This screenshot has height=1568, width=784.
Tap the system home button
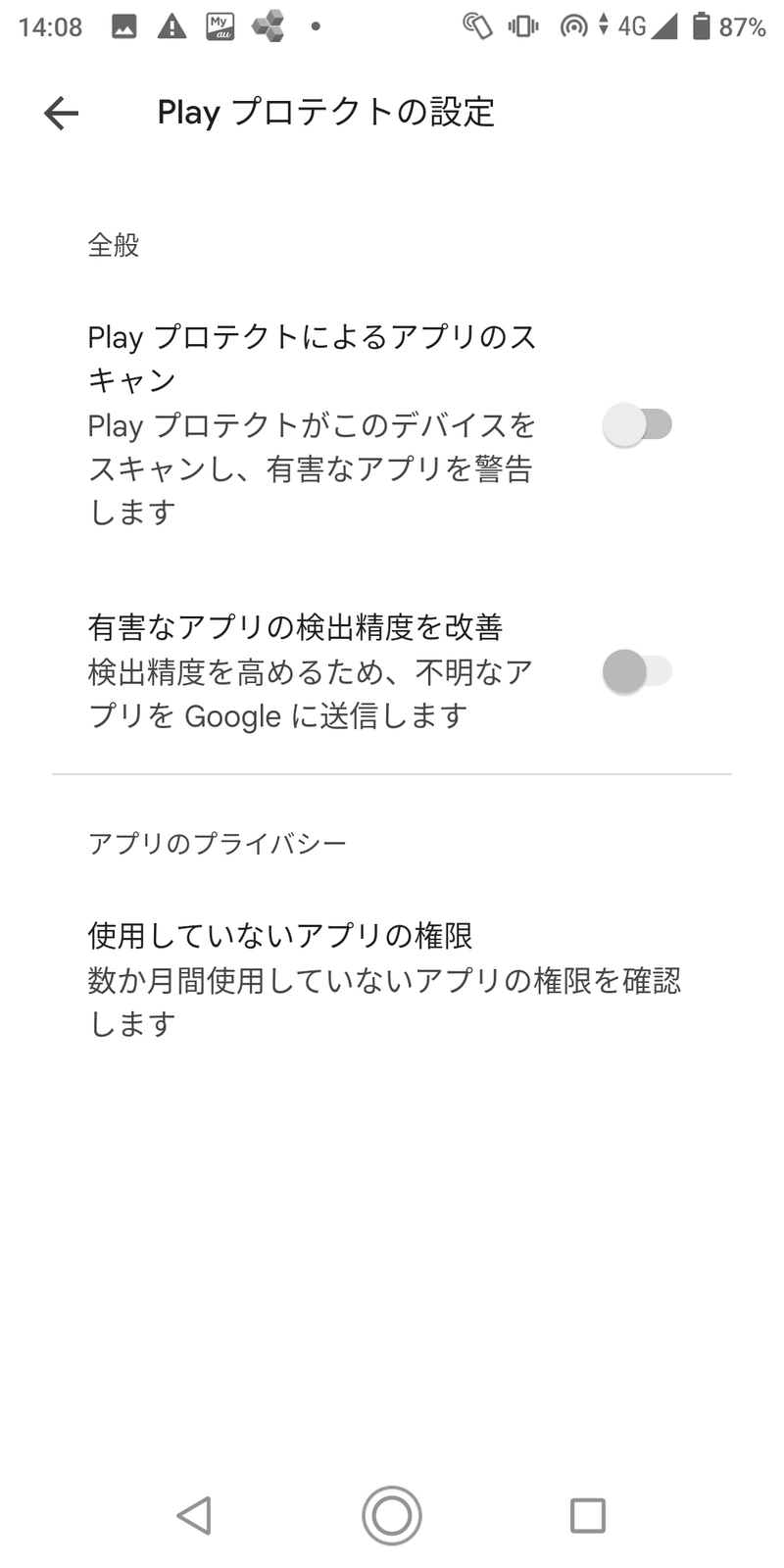(392, 1515)
